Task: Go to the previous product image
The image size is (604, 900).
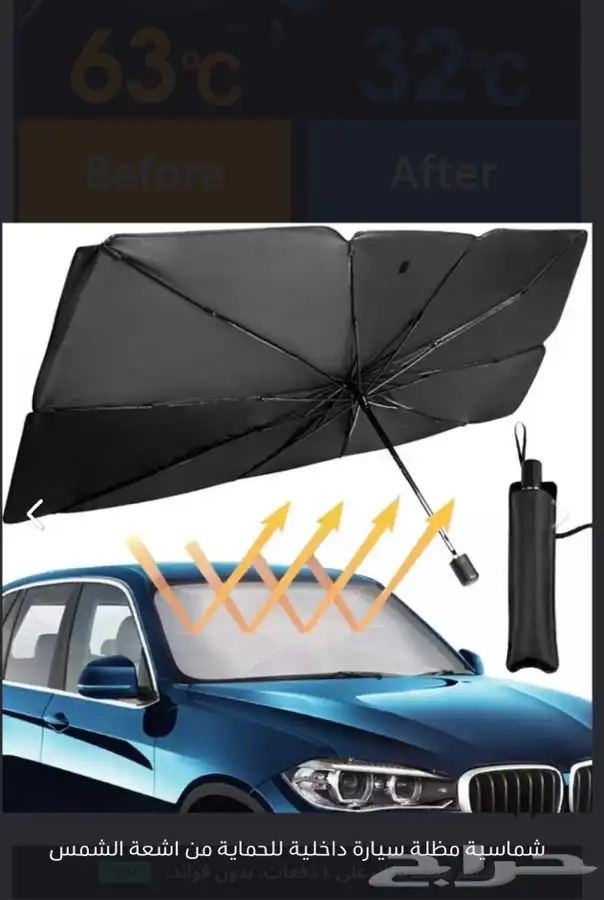Action: tap(33, 514)
